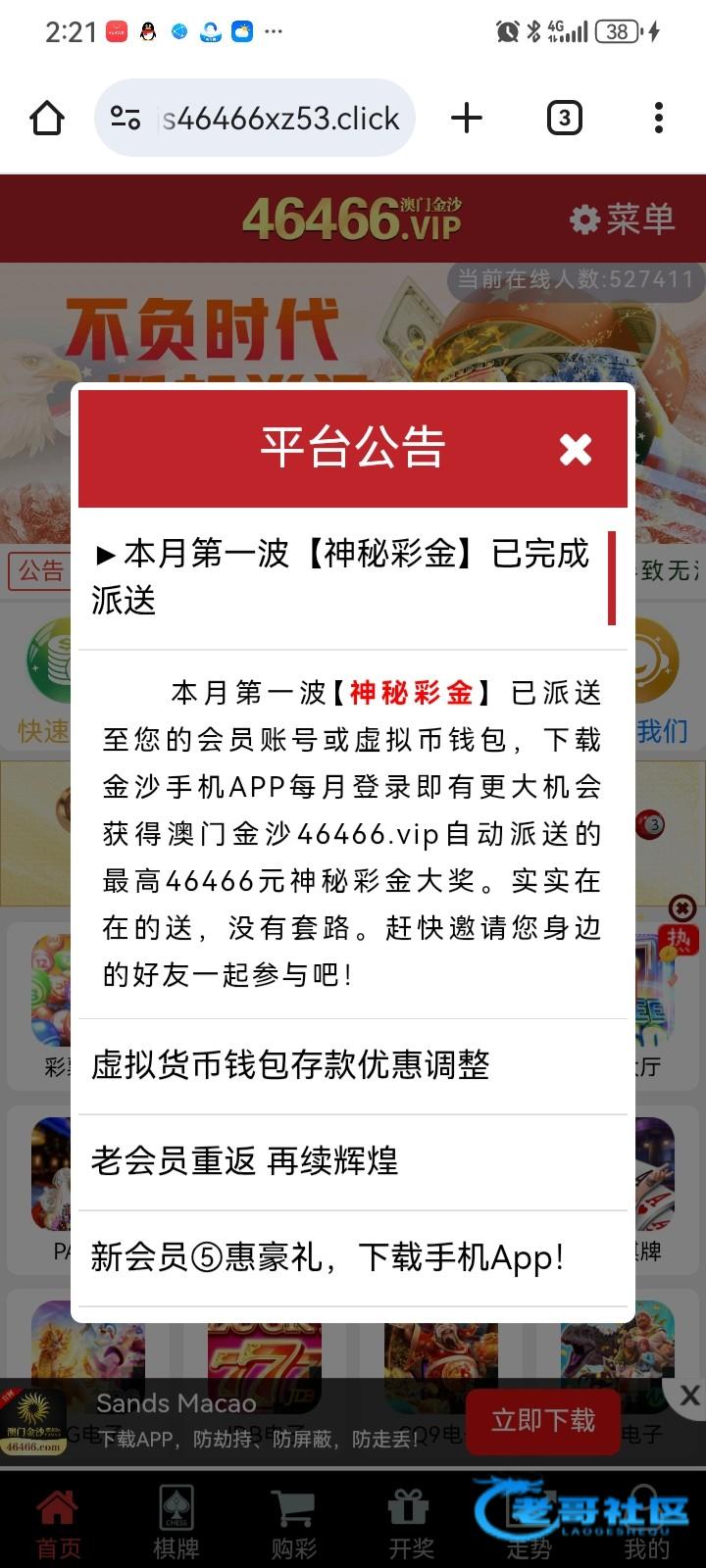This screenshot has width=706, height=1568.
Task: Close the 平台公告 announcement dialog
Action: (576, 449)
